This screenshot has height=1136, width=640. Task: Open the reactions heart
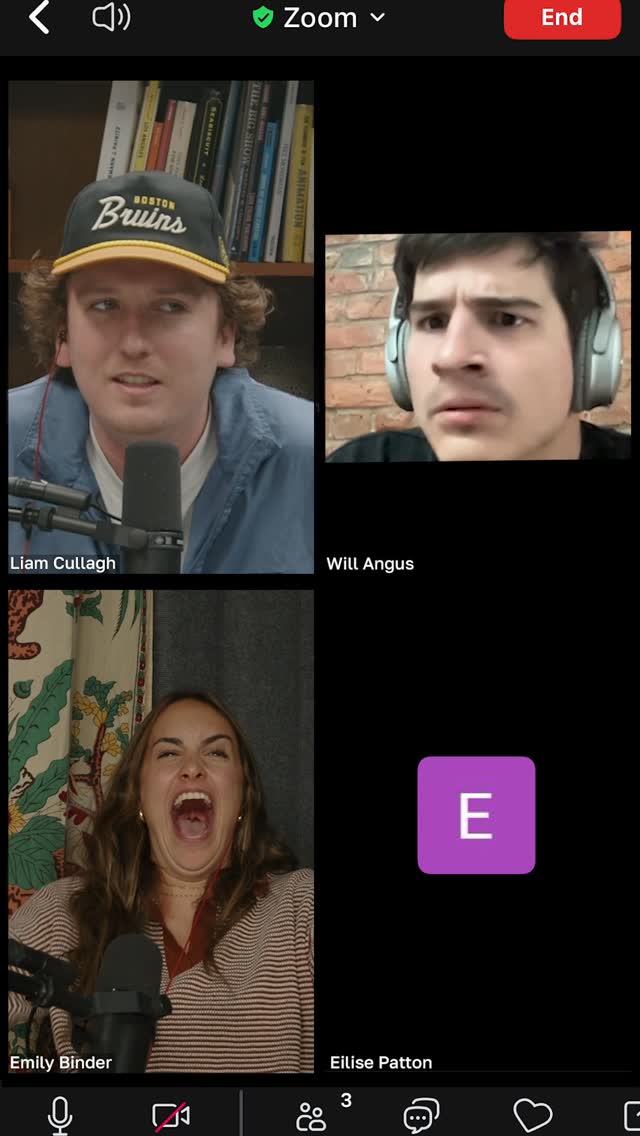click(x=533, y=1116)
